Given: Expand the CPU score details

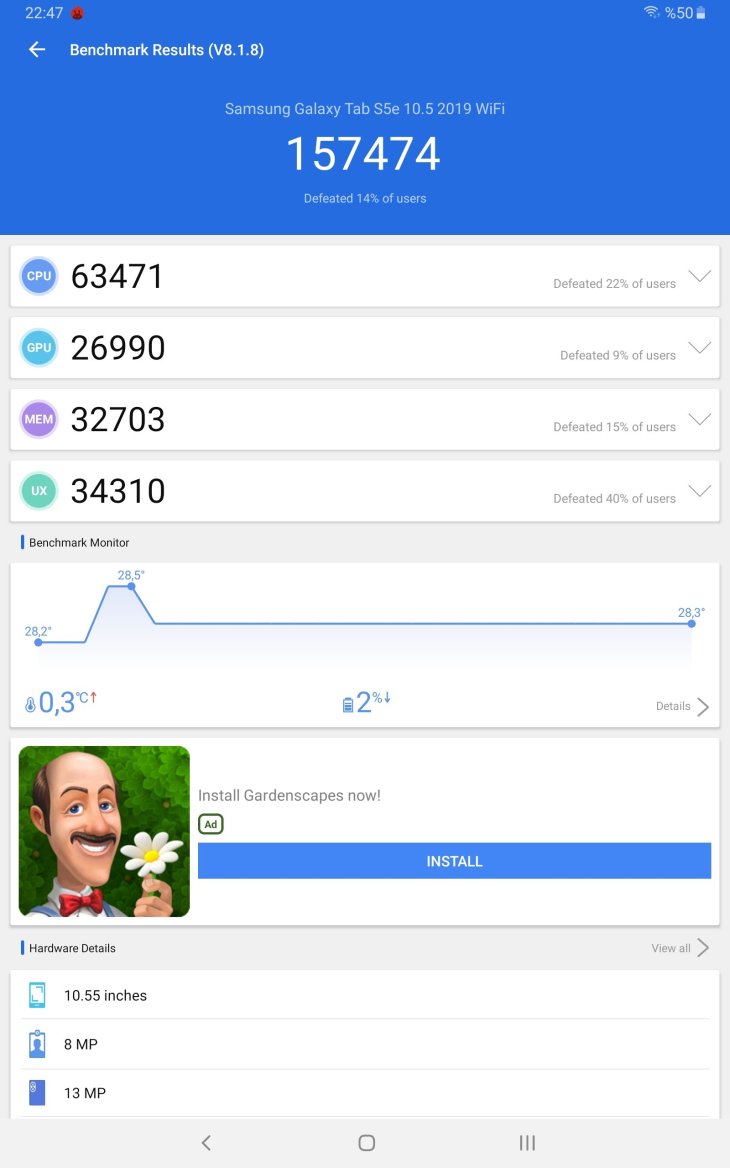Looking at the screenshot, I should [699, 277].
